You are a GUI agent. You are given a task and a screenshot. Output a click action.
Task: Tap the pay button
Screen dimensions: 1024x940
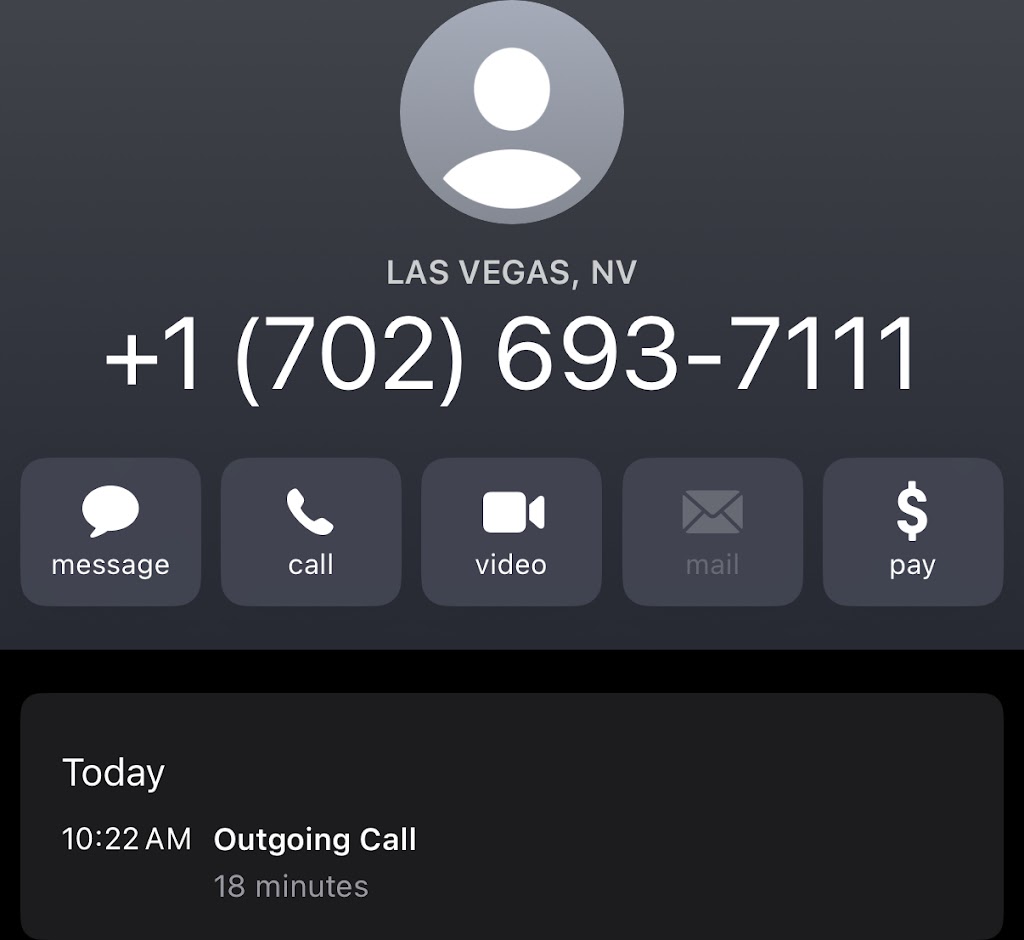(912, 532)
